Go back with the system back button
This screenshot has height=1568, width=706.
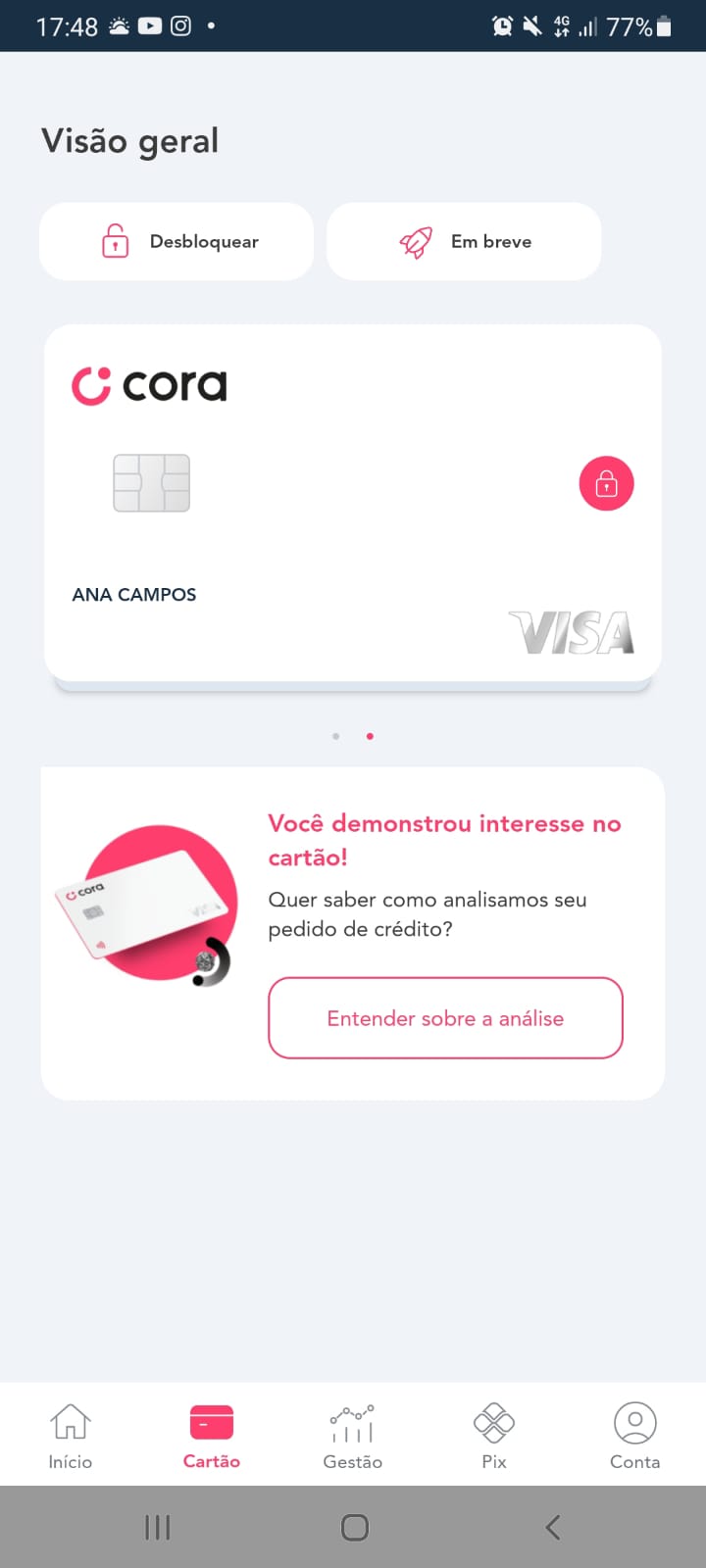[x=553, y=1527]
